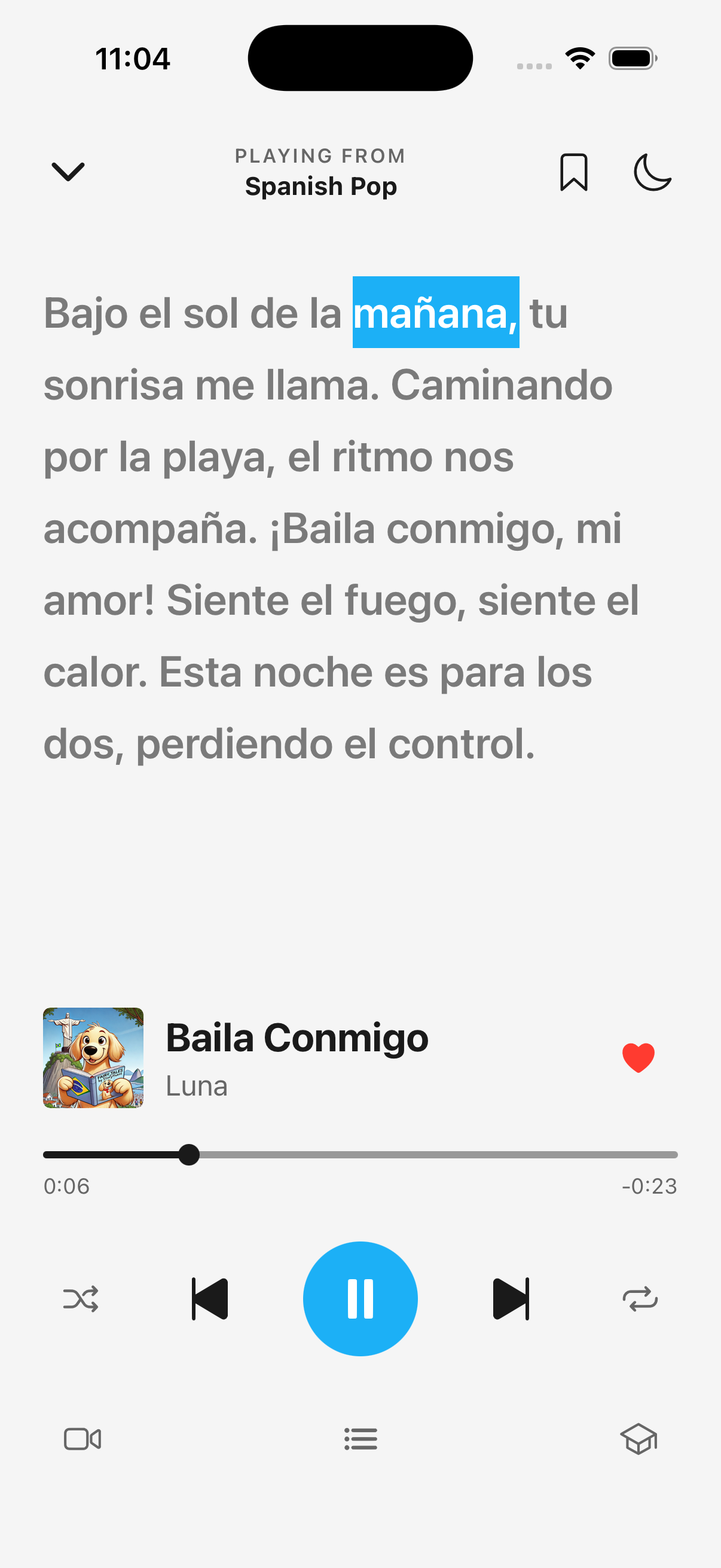Toggle shuffle playback
The height and width of the screenshot is (1568, 721).
(81, 1298)
